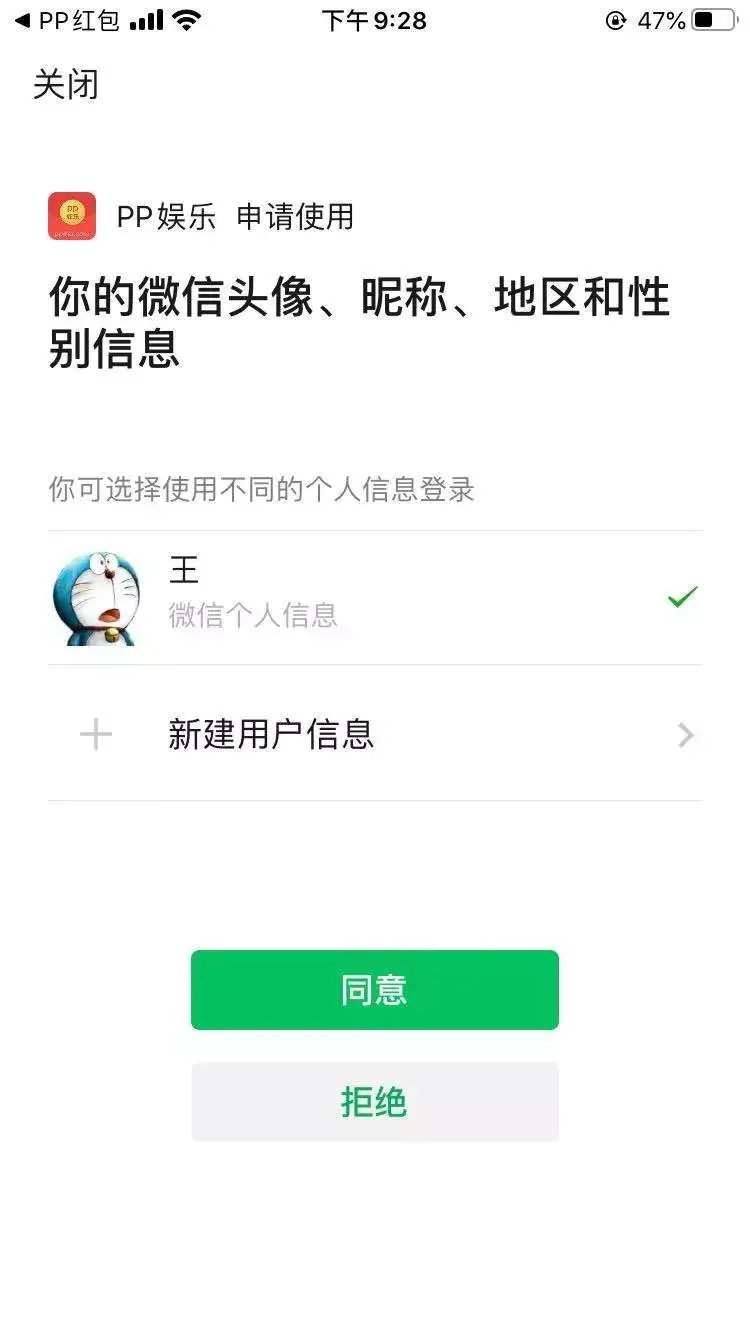750x1334 pixels.
Task: Open 新建用户信息 to create new profile
Action: click(374, 735)
